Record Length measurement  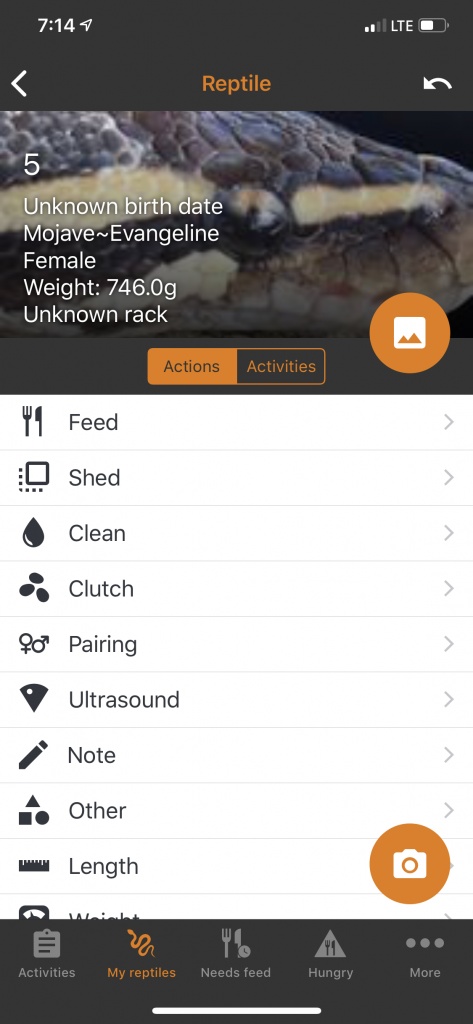pos(236,866)
